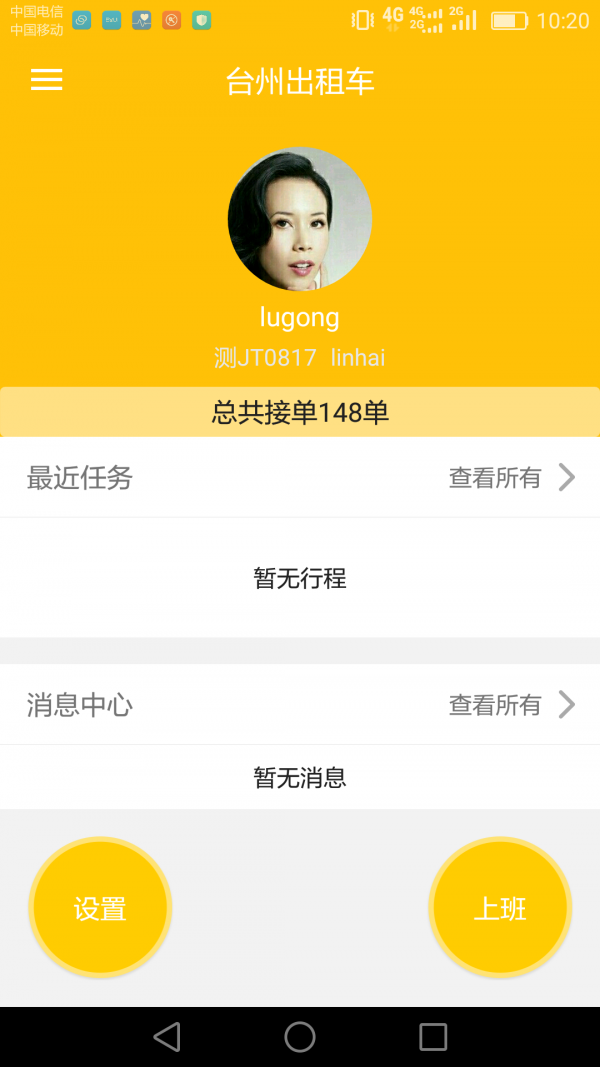Go back using the system back button

click(167, 1037)
